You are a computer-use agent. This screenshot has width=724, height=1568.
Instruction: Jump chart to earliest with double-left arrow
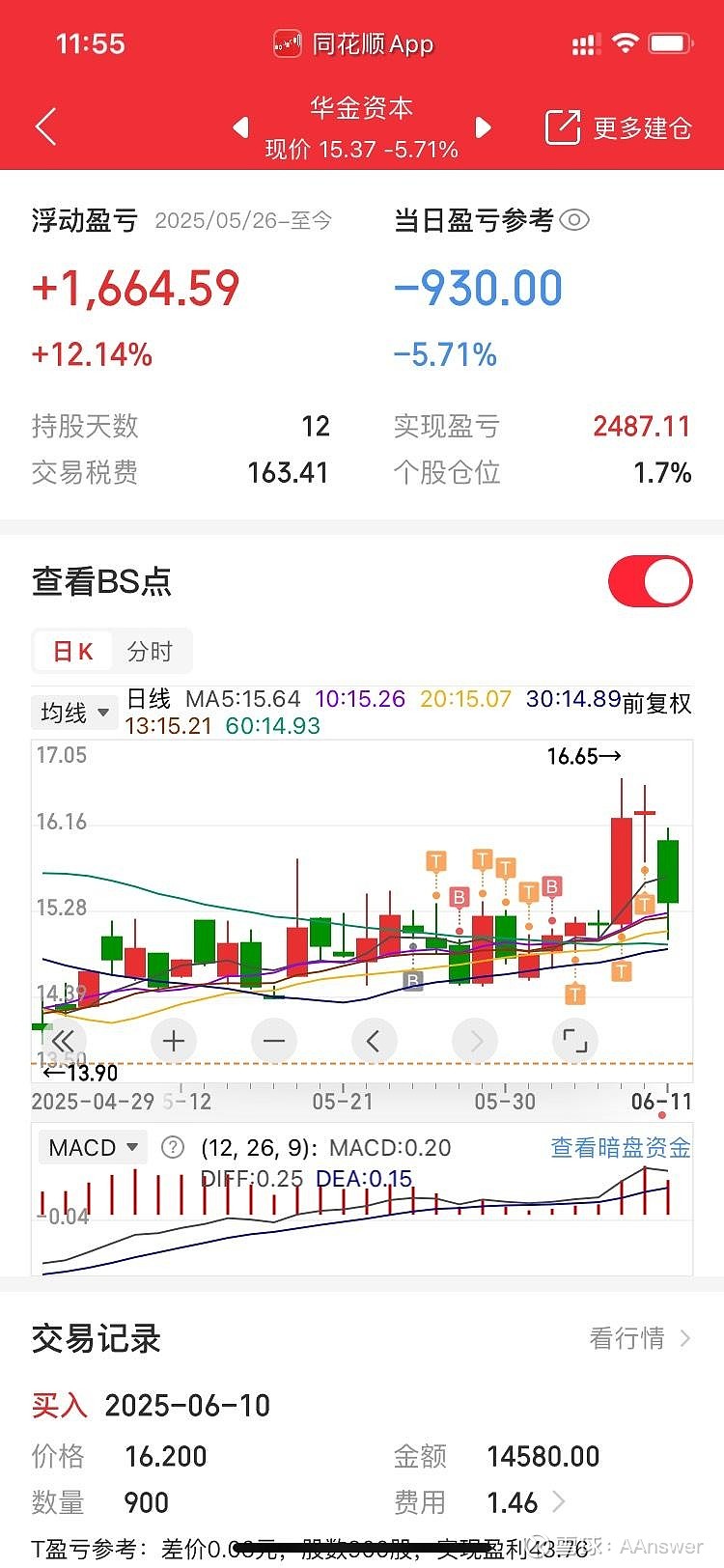[x=63, y=1041]
